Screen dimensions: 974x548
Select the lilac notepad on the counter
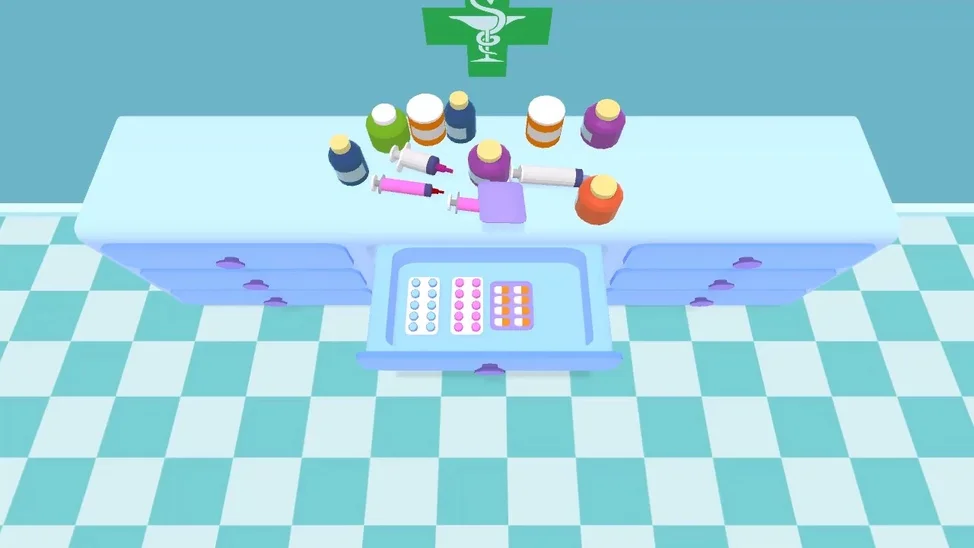point(502,204)
